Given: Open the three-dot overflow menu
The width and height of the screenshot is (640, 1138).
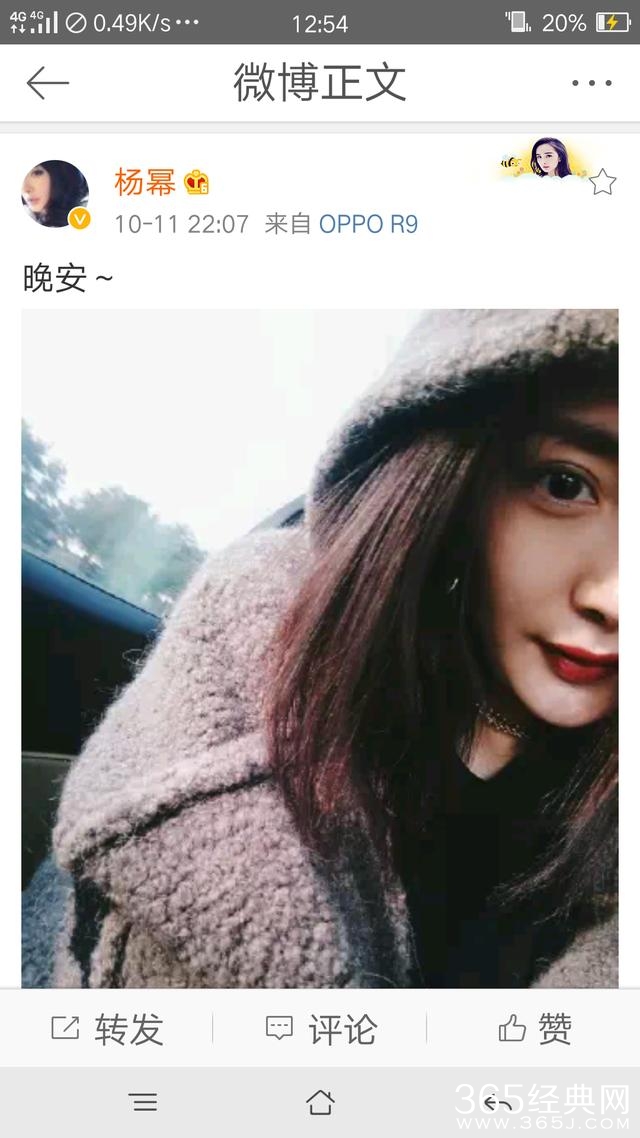Looking at the screenshot, I should tap(591, 83).
